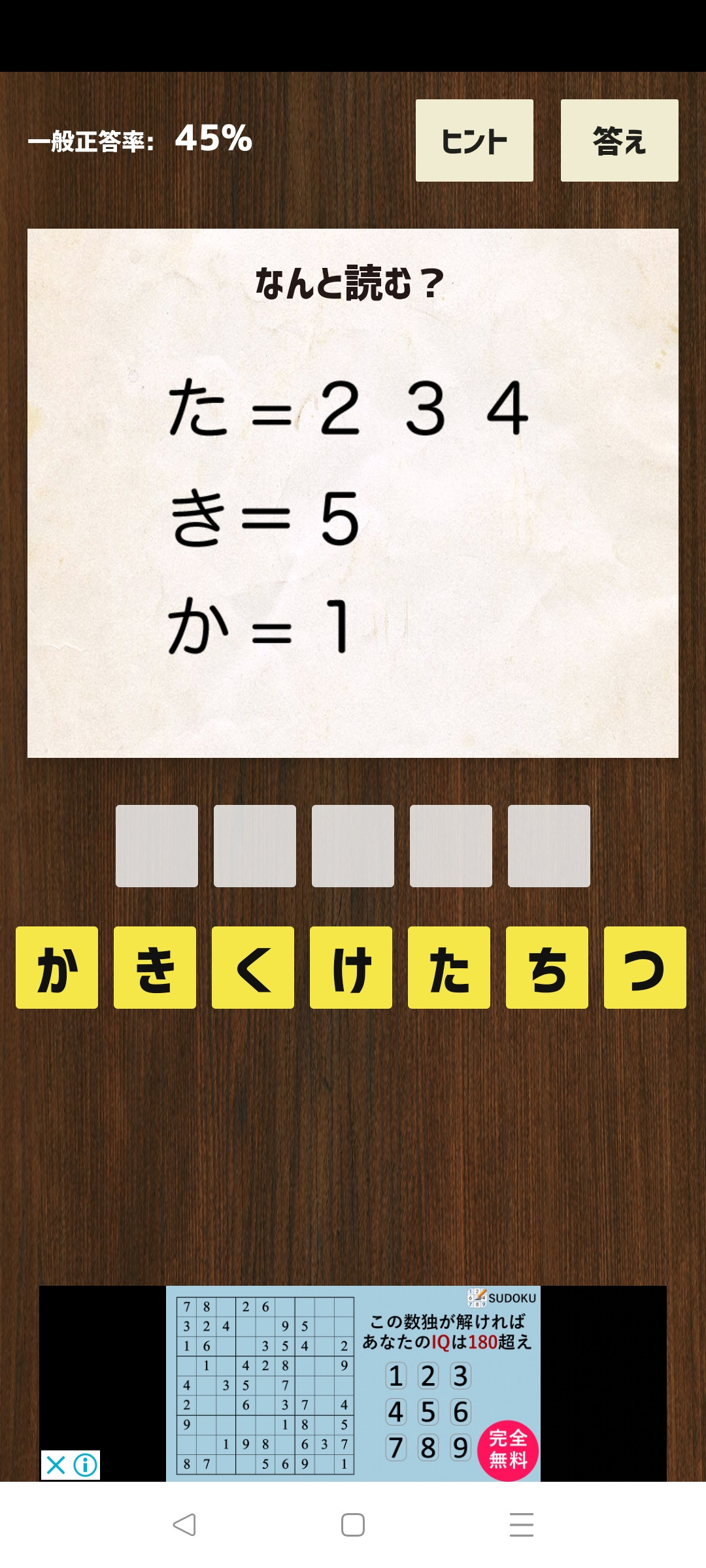Go back with the system back button
706x1568 pixels.
coord(184,1525)
